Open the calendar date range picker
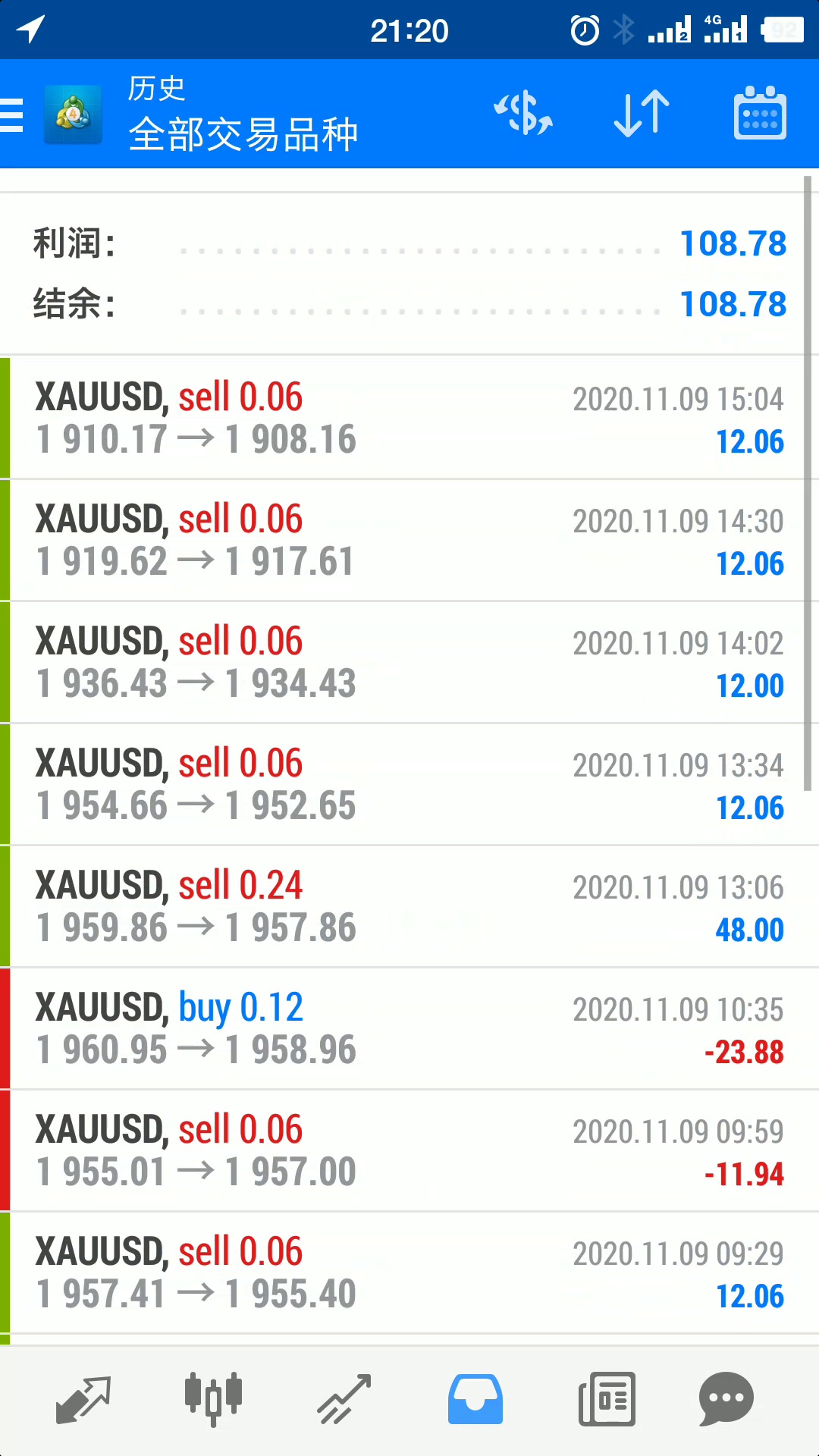The image size is (819, 1456). coord(760,114)
